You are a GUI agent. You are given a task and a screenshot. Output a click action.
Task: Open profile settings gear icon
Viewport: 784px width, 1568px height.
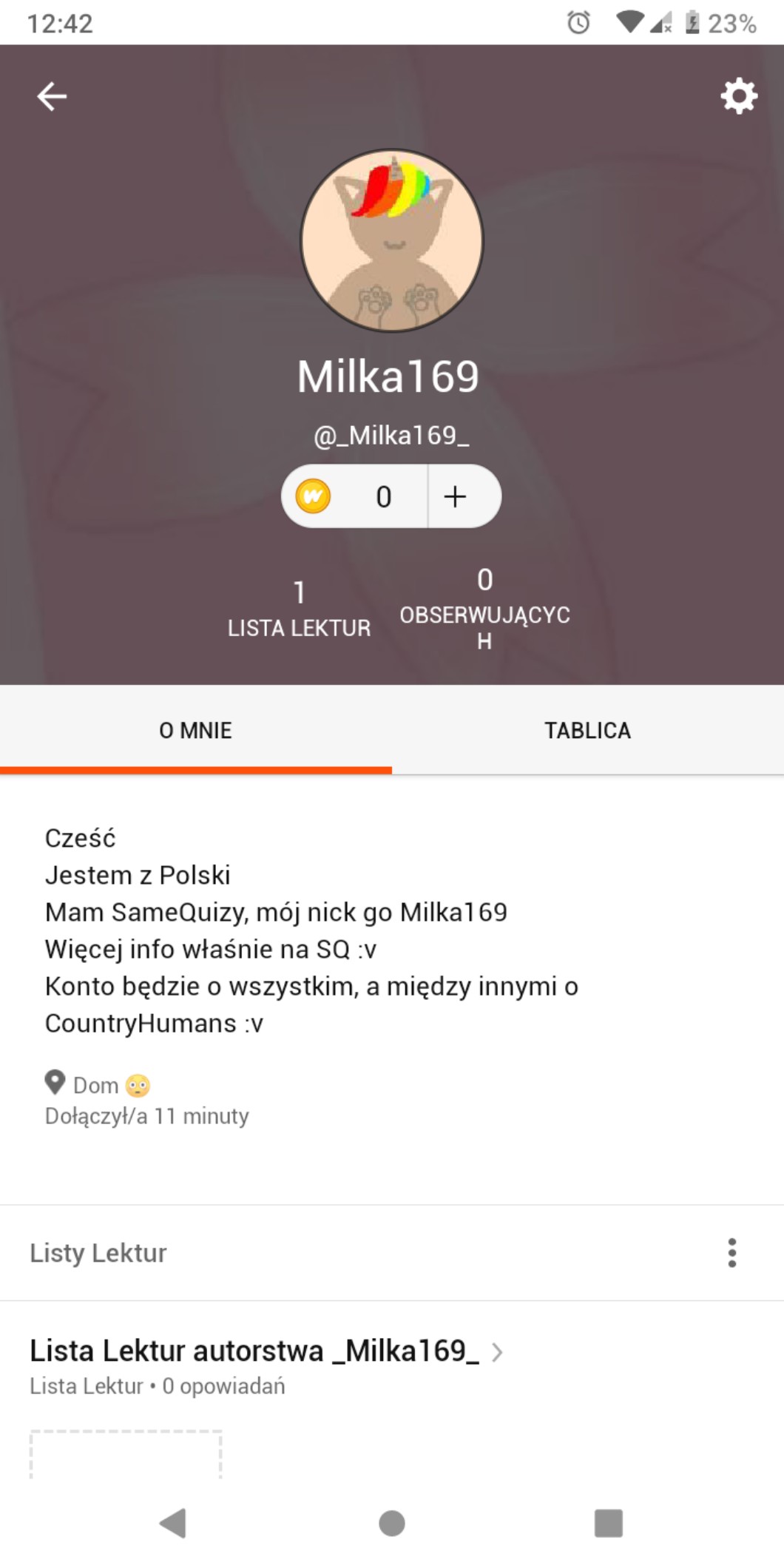tap(739, 96)
